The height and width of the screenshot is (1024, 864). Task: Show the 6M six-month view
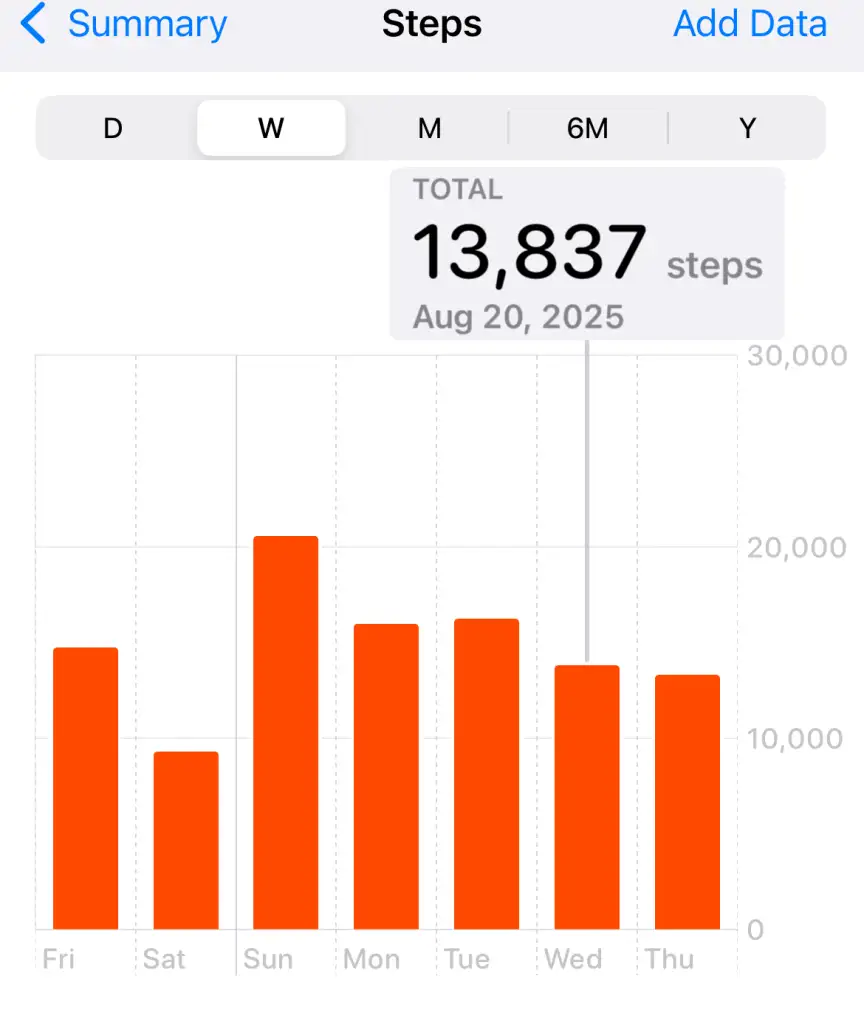coord(588,128)
